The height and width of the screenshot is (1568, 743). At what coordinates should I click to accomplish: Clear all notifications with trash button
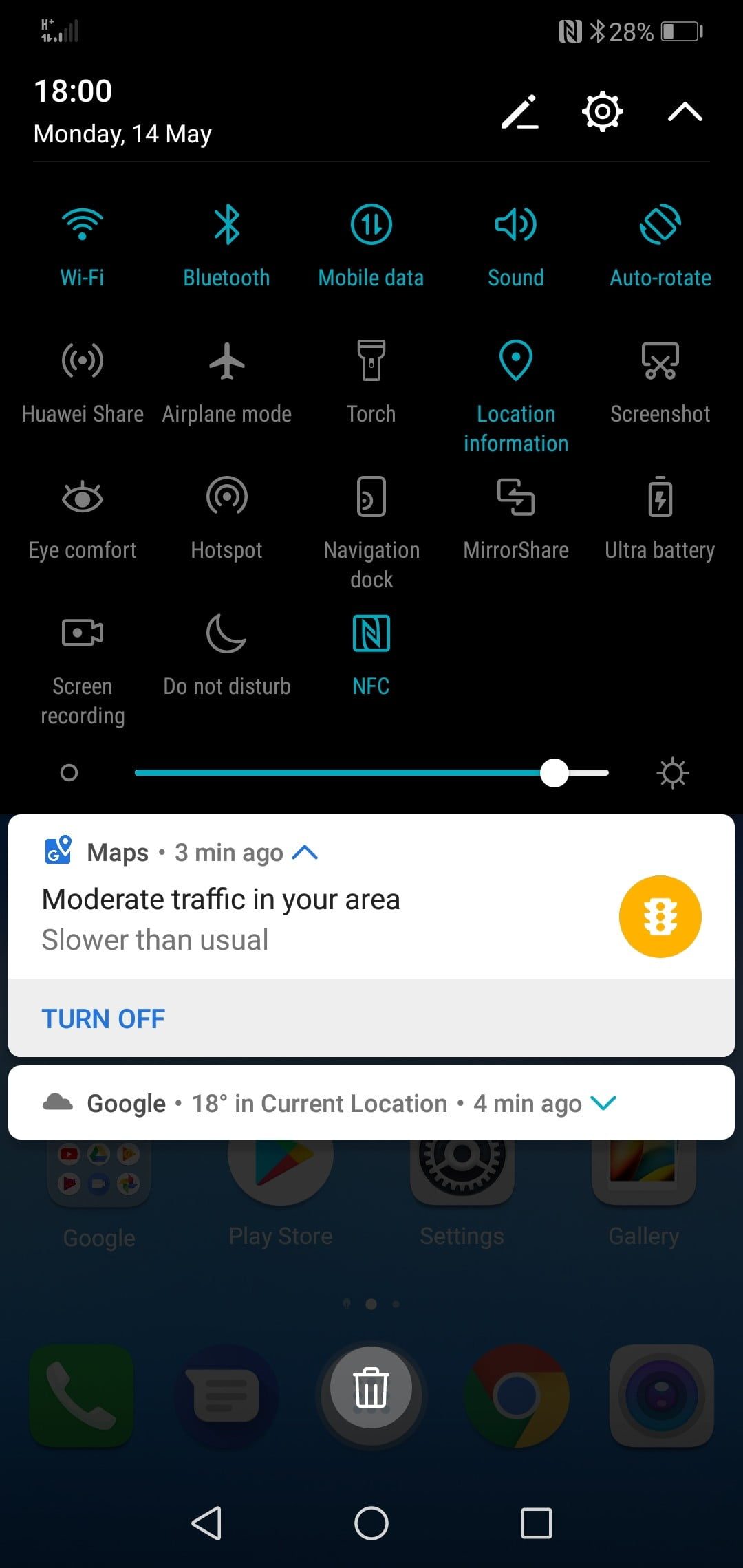point(371,1388)
